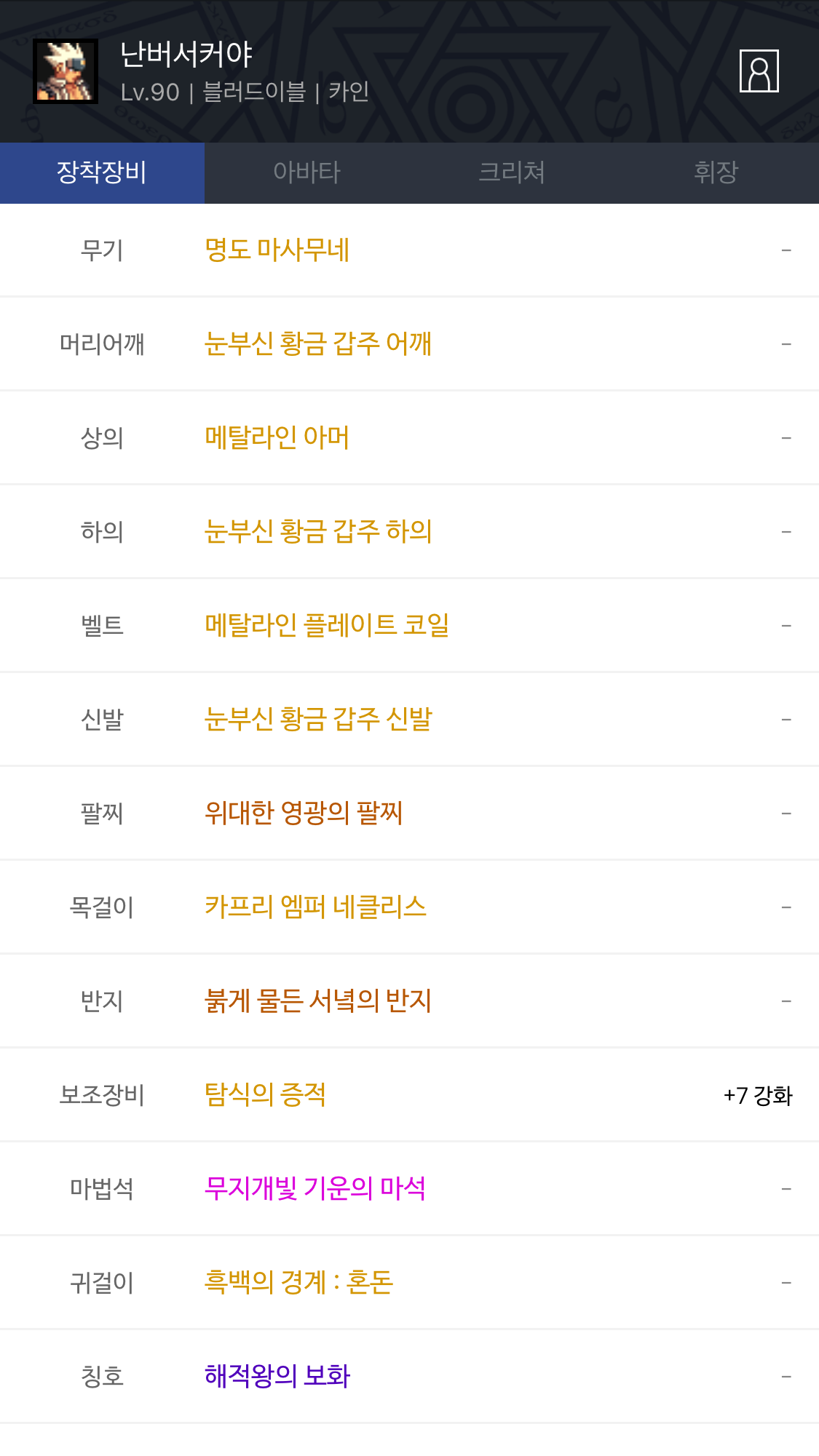Viewport: 819px width, 1456px height.
Task: View 붉게 물든 서녘의 반지 ring
Action: 317,1001
